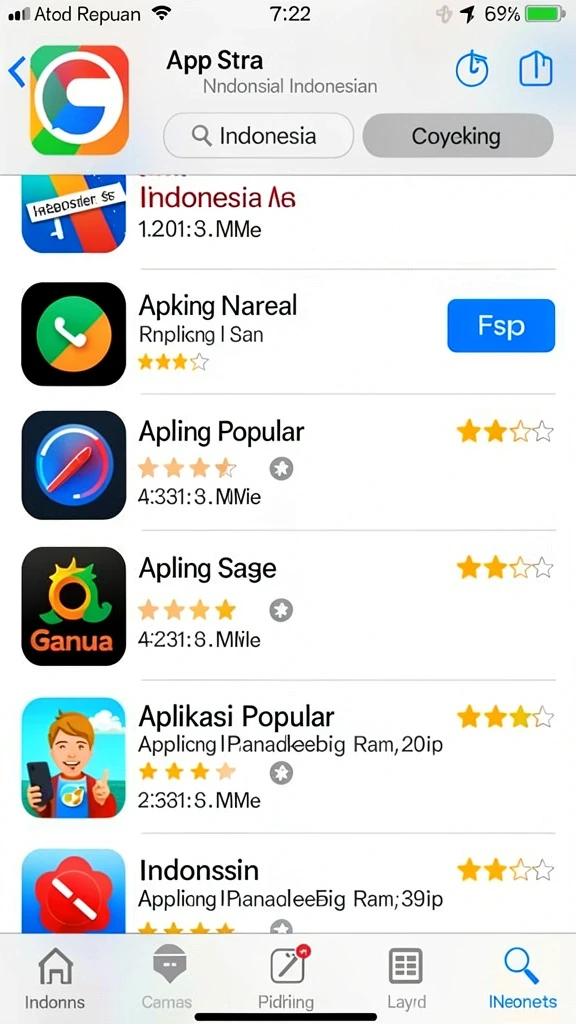Select the Coycking pill button
This screenshot has width=576, height=1024.
tap(458, 136)
